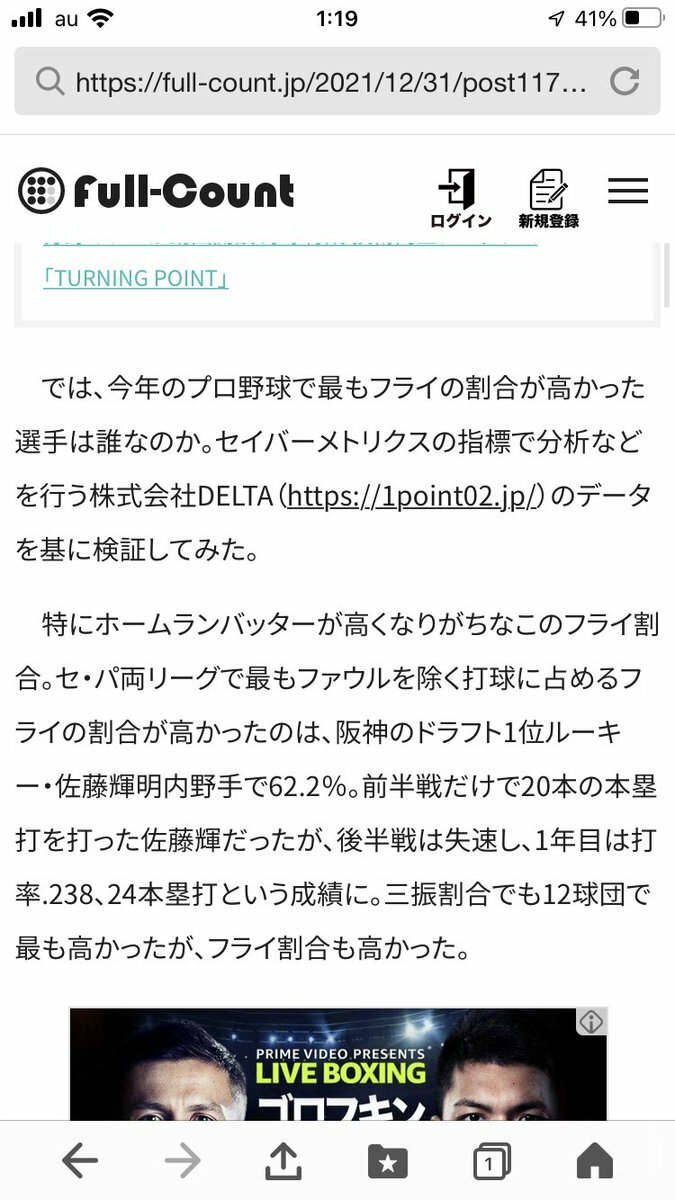Reload the current page
Screen dimensions: 675x1200
[624, 81]
